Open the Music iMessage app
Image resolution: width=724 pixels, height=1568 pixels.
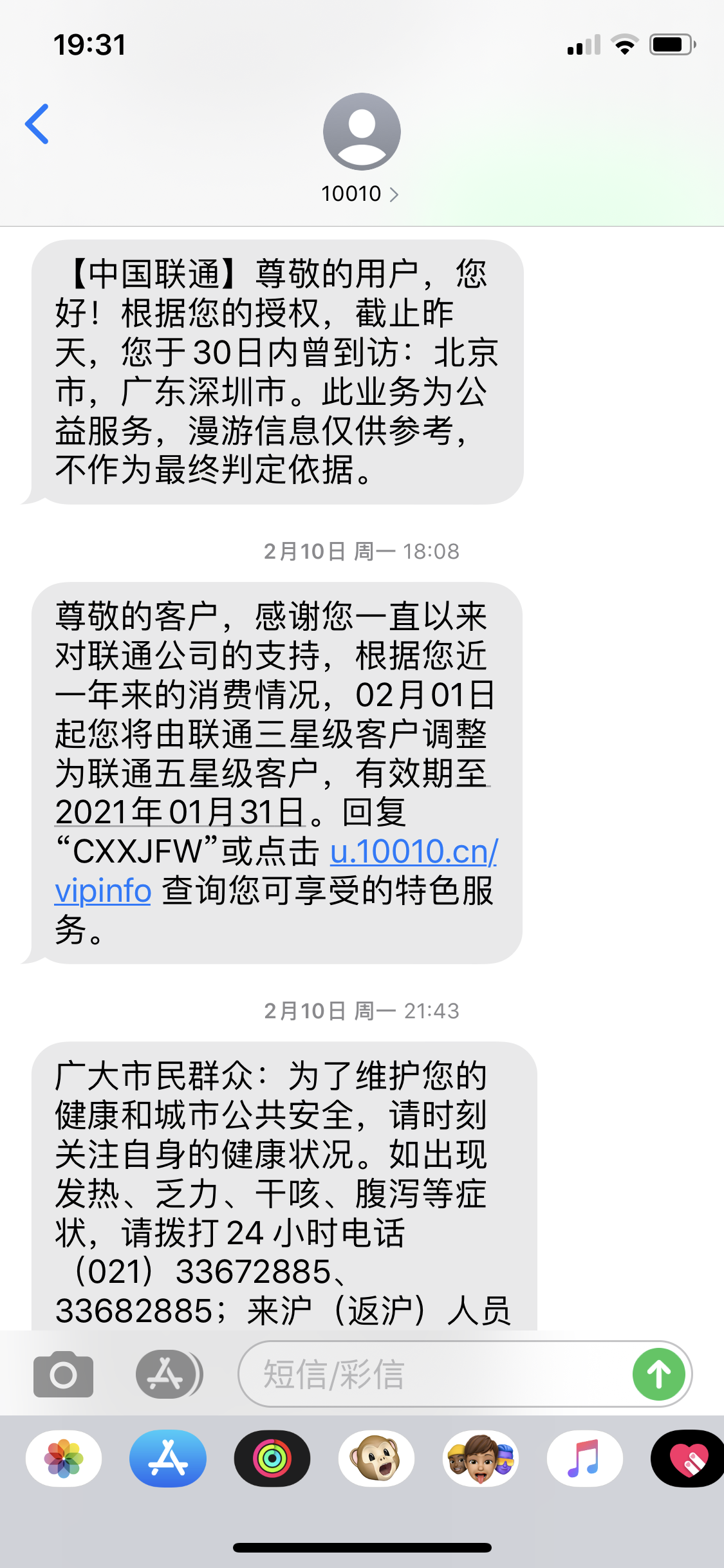click(x=584, y=1459)
